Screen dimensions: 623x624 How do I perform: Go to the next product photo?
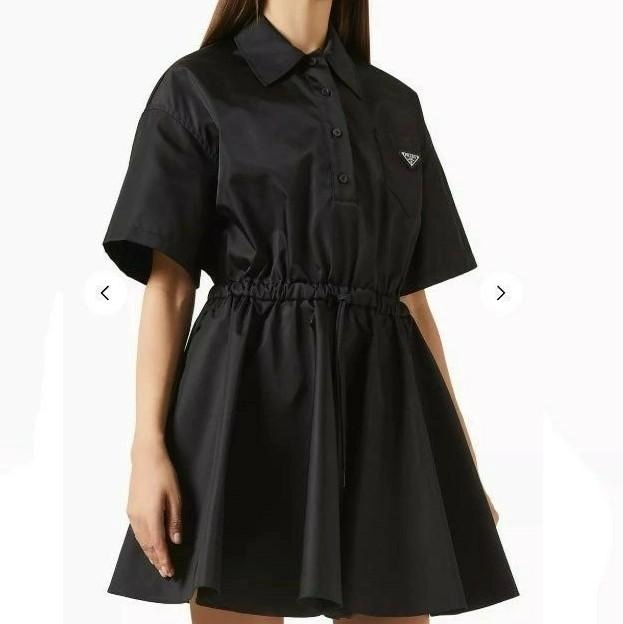pyautogui.click(x=500, y=293)
